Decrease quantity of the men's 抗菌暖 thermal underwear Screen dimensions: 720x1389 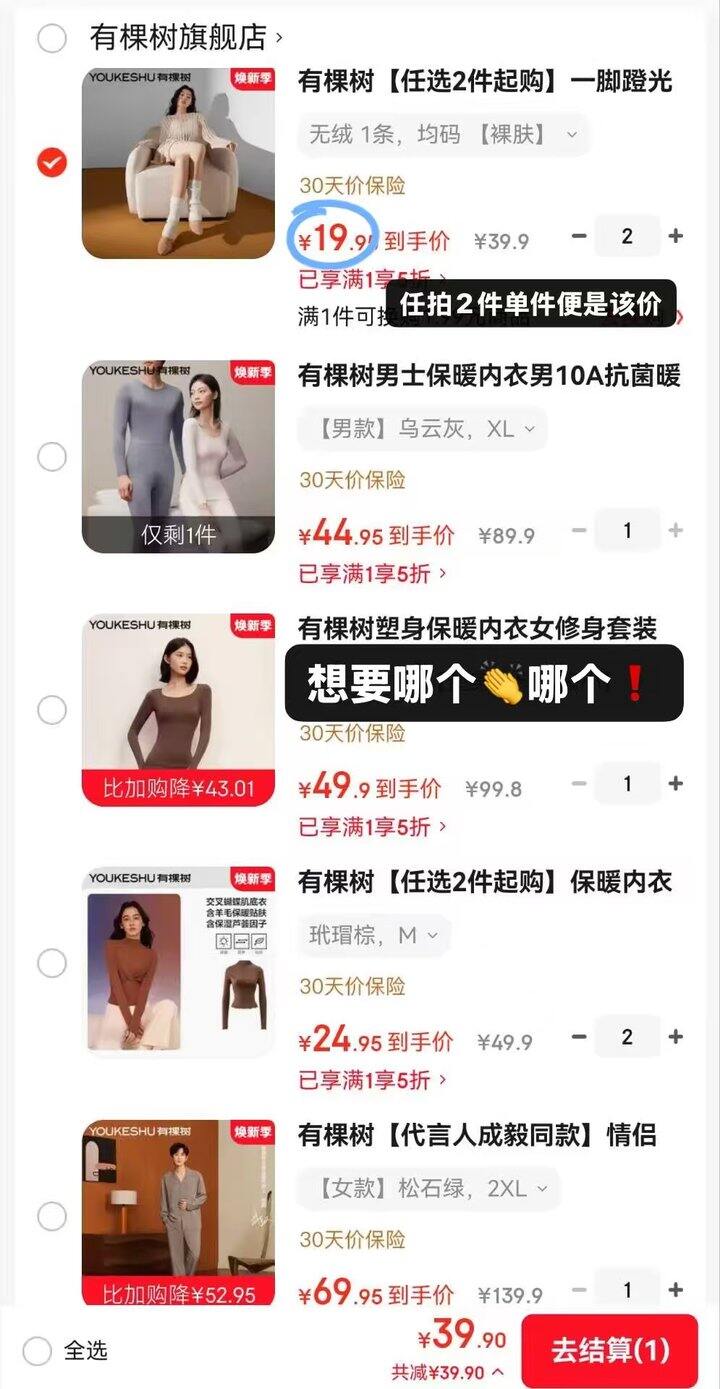point(578,530)
